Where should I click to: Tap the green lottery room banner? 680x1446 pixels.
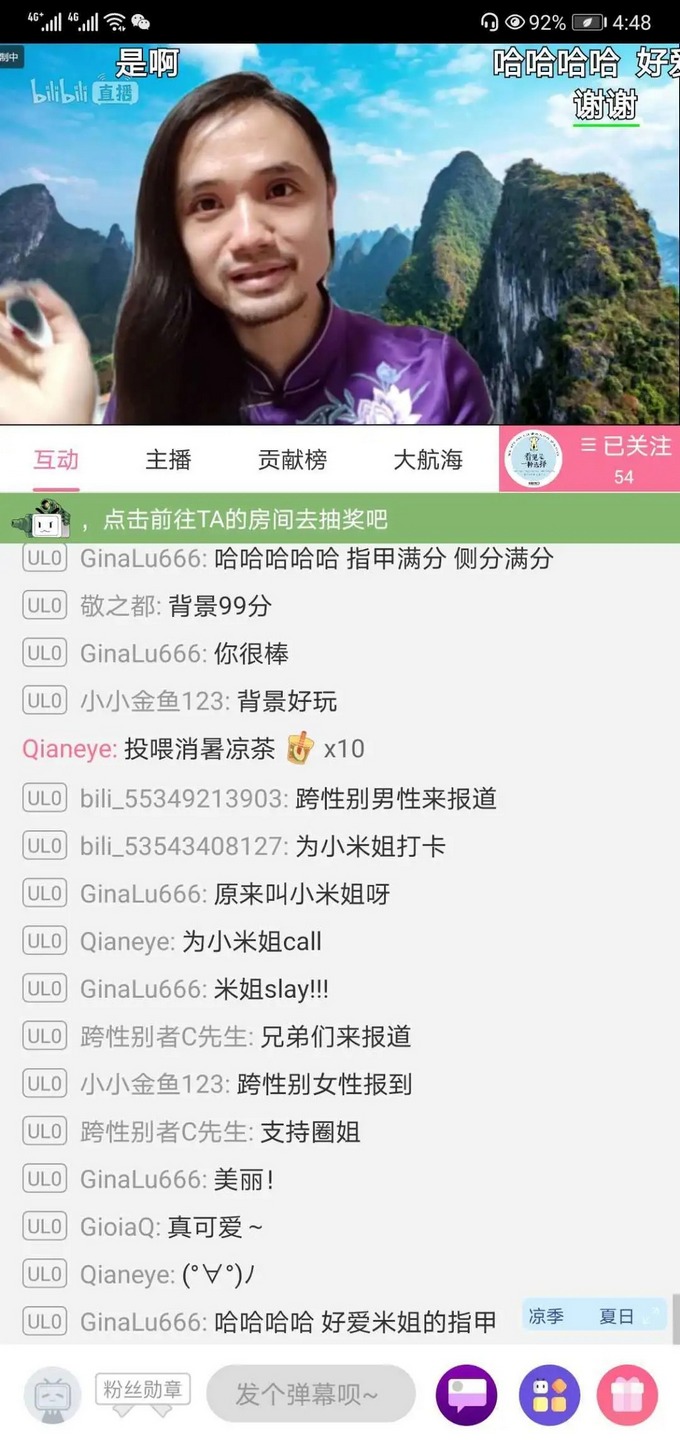pyautogui.click(x=340, y=519)
